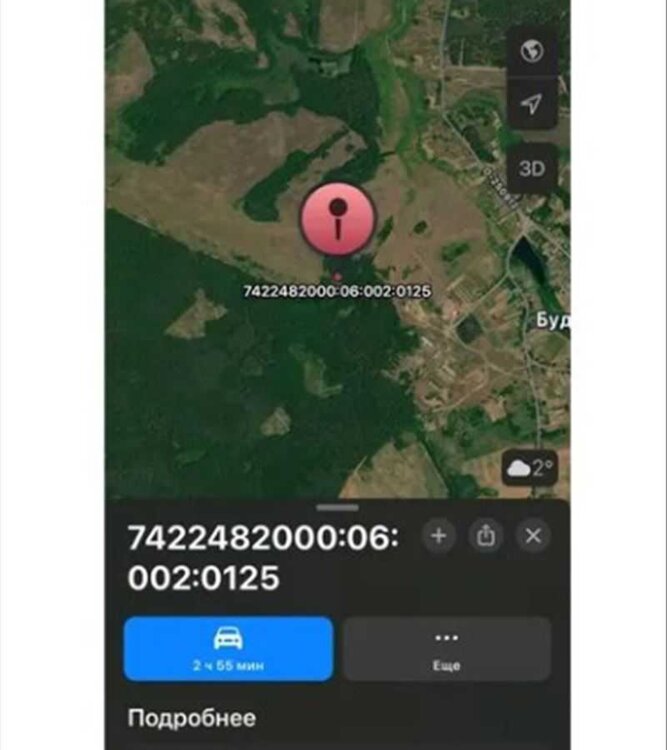Viewport: 667px width, 750px height.
Task: Start driving directions, 2 ч 55 мин
Action: (x=229, y=648)
